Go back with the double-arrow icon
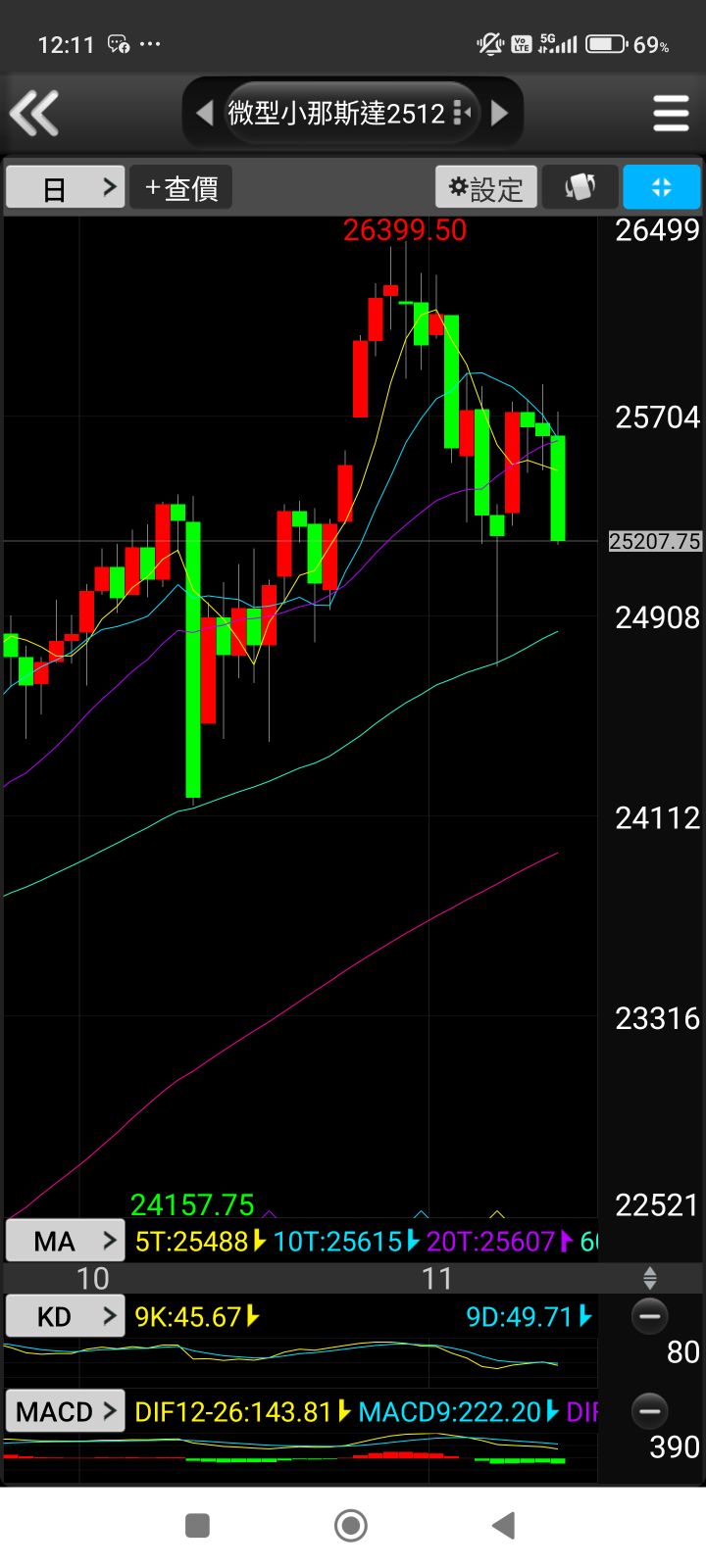Screen dimensions: 706x1568 point(35,113)
